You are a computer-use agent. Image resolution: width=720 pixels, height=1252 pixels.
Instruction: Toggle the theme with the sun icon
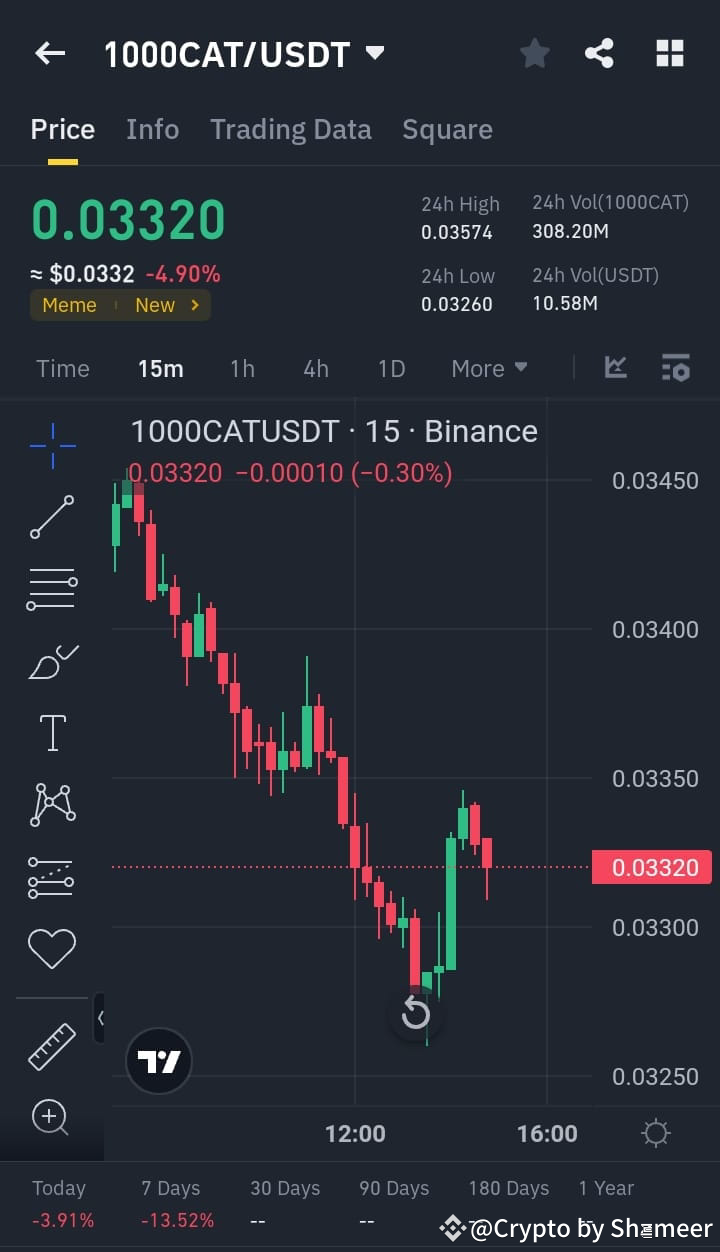(655, 1133)
